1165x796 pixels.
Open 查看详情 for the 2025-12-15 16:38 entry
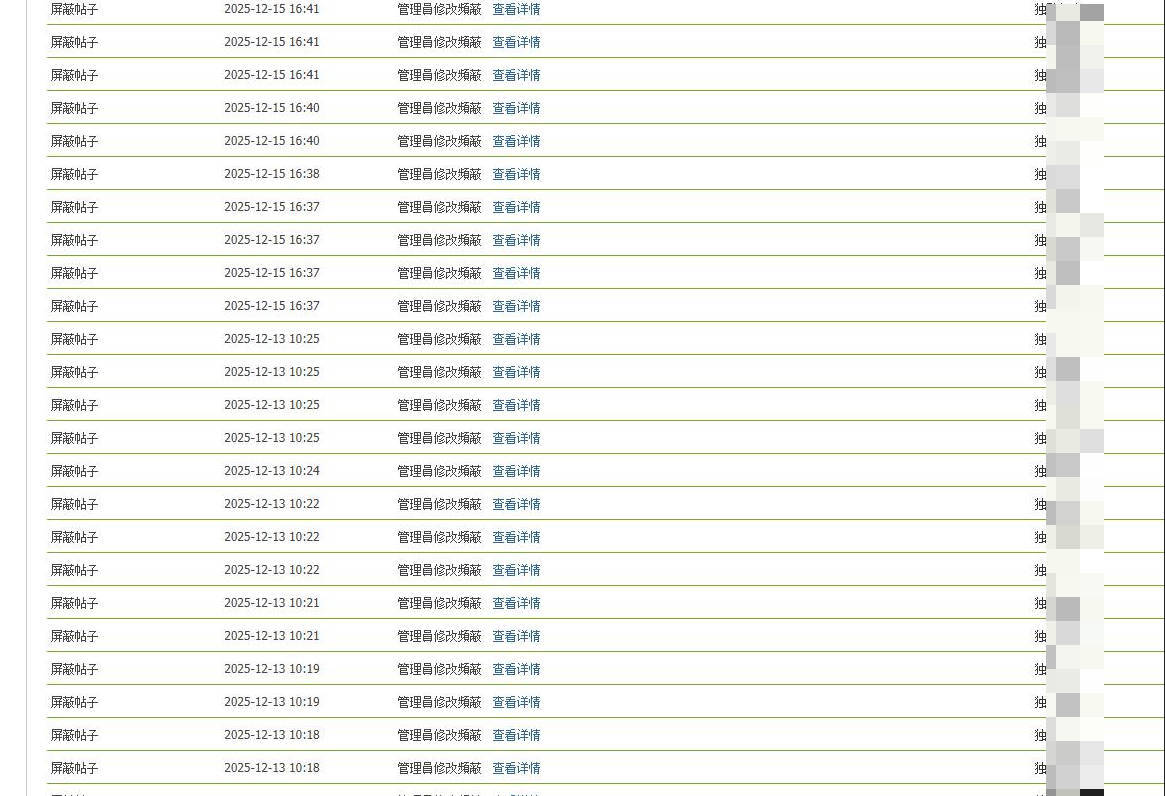[516, 174]
